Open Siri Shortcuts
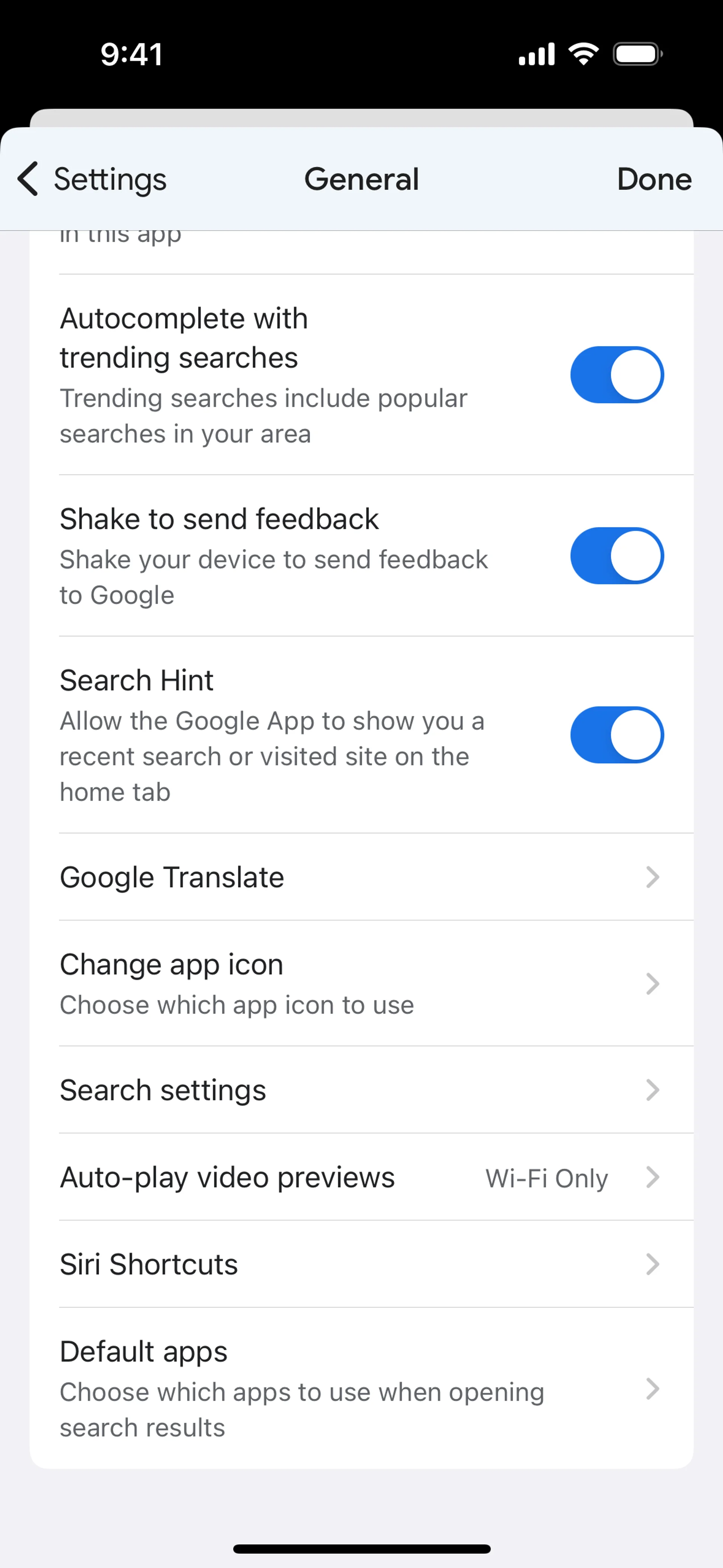Screen dimensions: 723x1568 pos(361,1264)
